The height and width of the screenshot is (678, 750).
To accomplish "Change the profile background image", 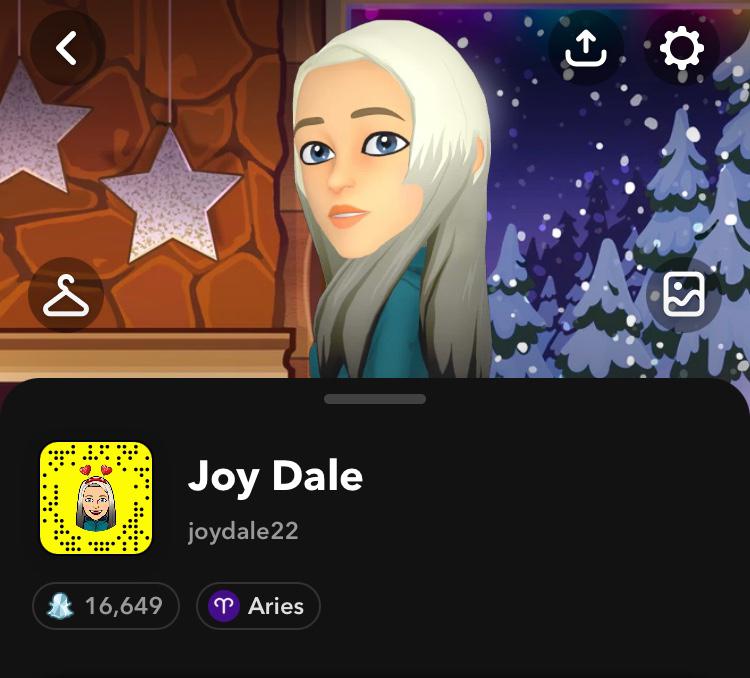I will (x=683, y=295).
